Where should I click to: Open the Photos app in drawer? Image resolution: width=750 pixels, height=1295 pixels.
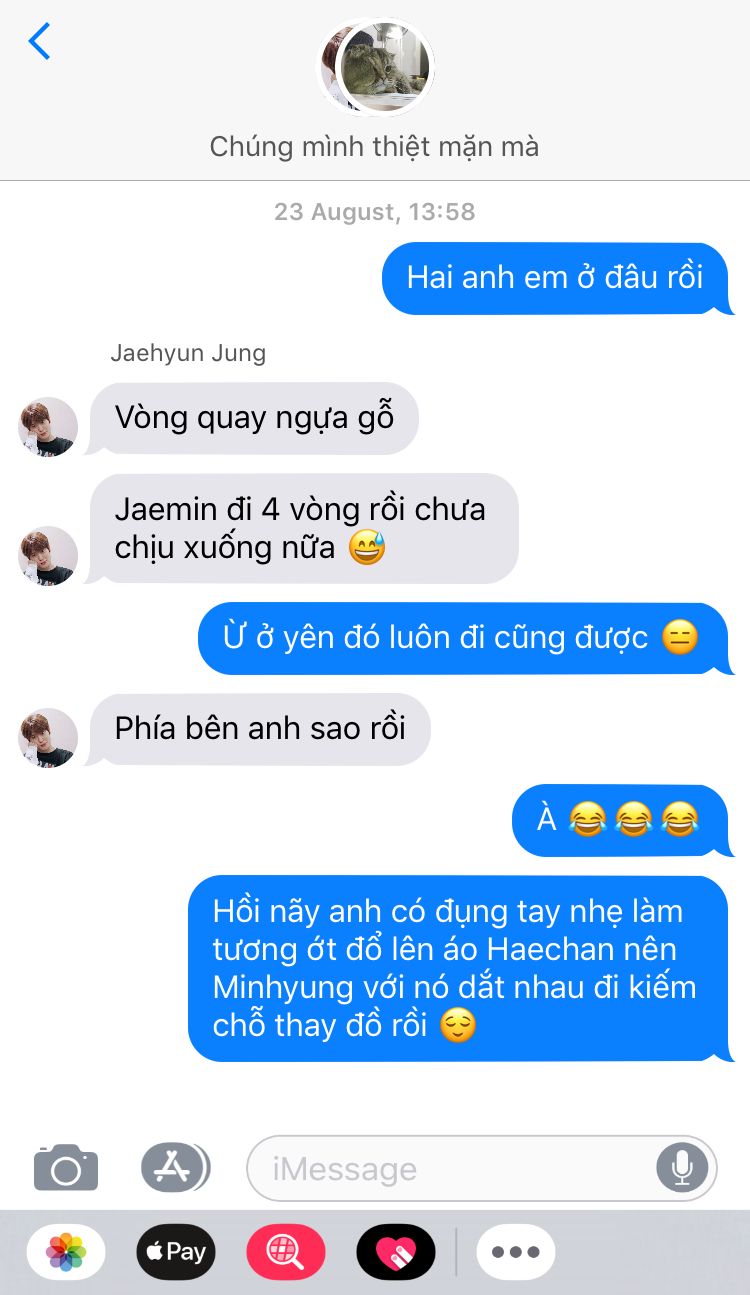[x=66, y=1251]
